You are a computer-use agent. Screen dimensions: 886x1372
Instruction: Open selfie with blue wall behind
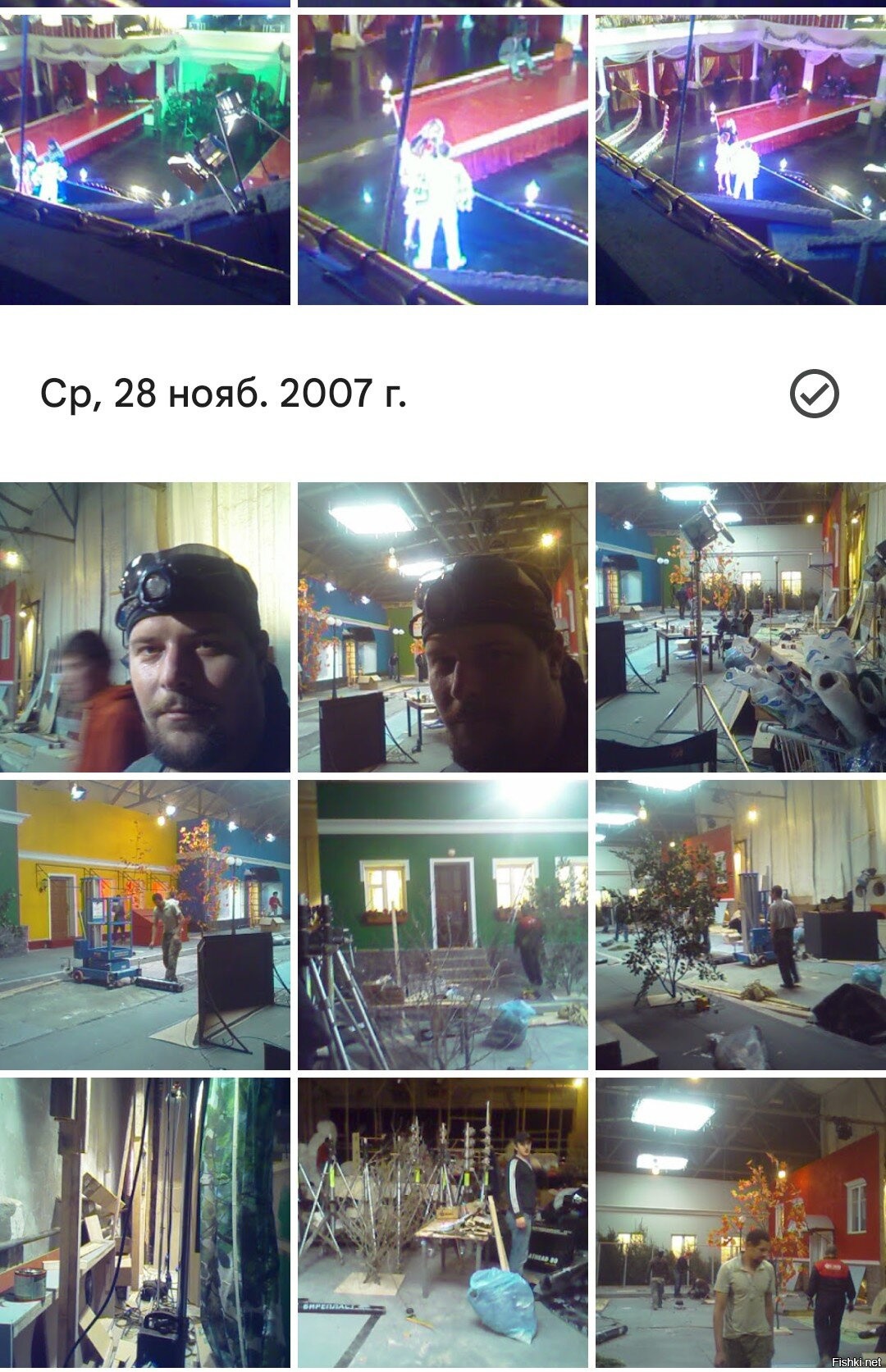[x=443, y=627]
